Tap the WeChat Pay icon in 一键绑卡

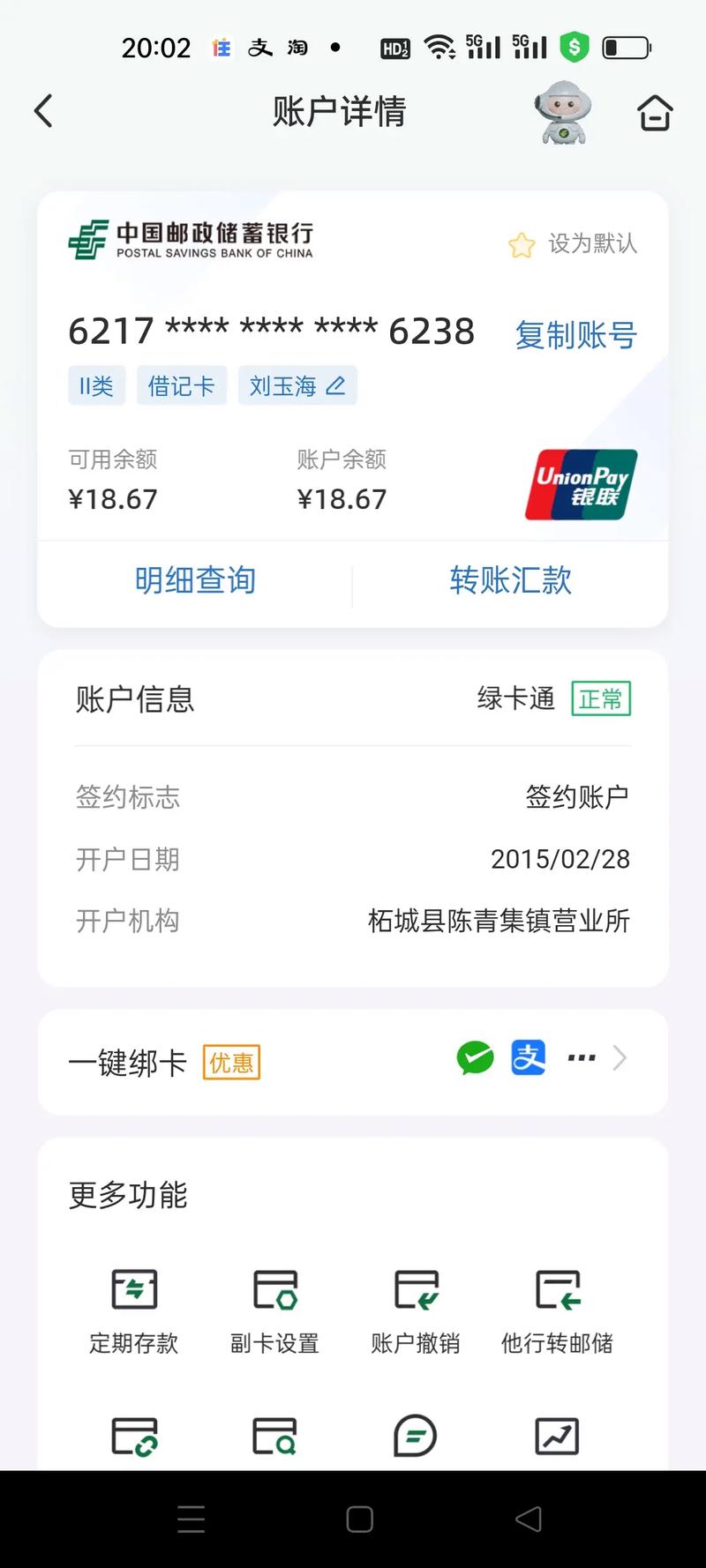pos(475,1057)
